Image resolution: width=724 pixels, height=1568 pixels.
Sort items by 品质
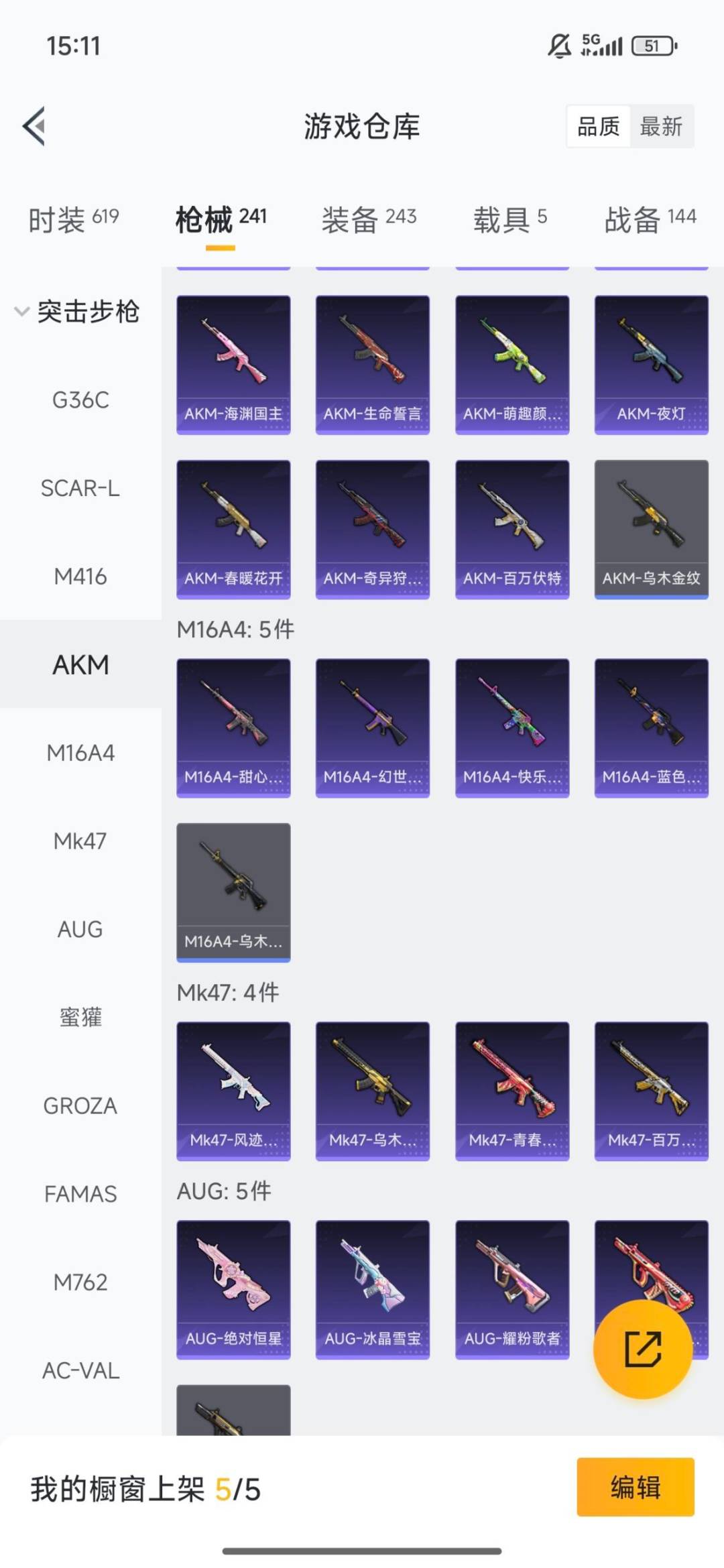tap(598, 126)
